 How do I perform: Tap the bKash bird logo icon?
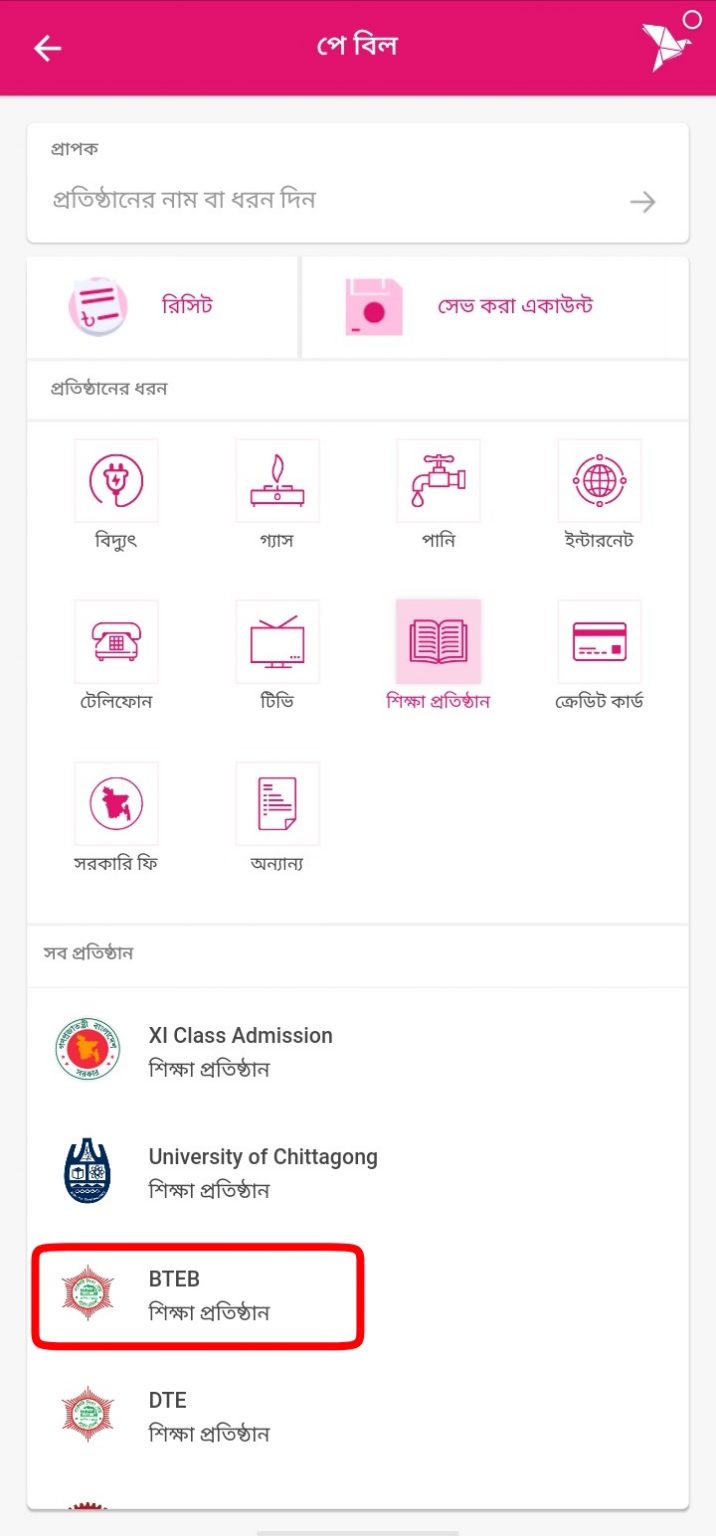click(666, 46)
